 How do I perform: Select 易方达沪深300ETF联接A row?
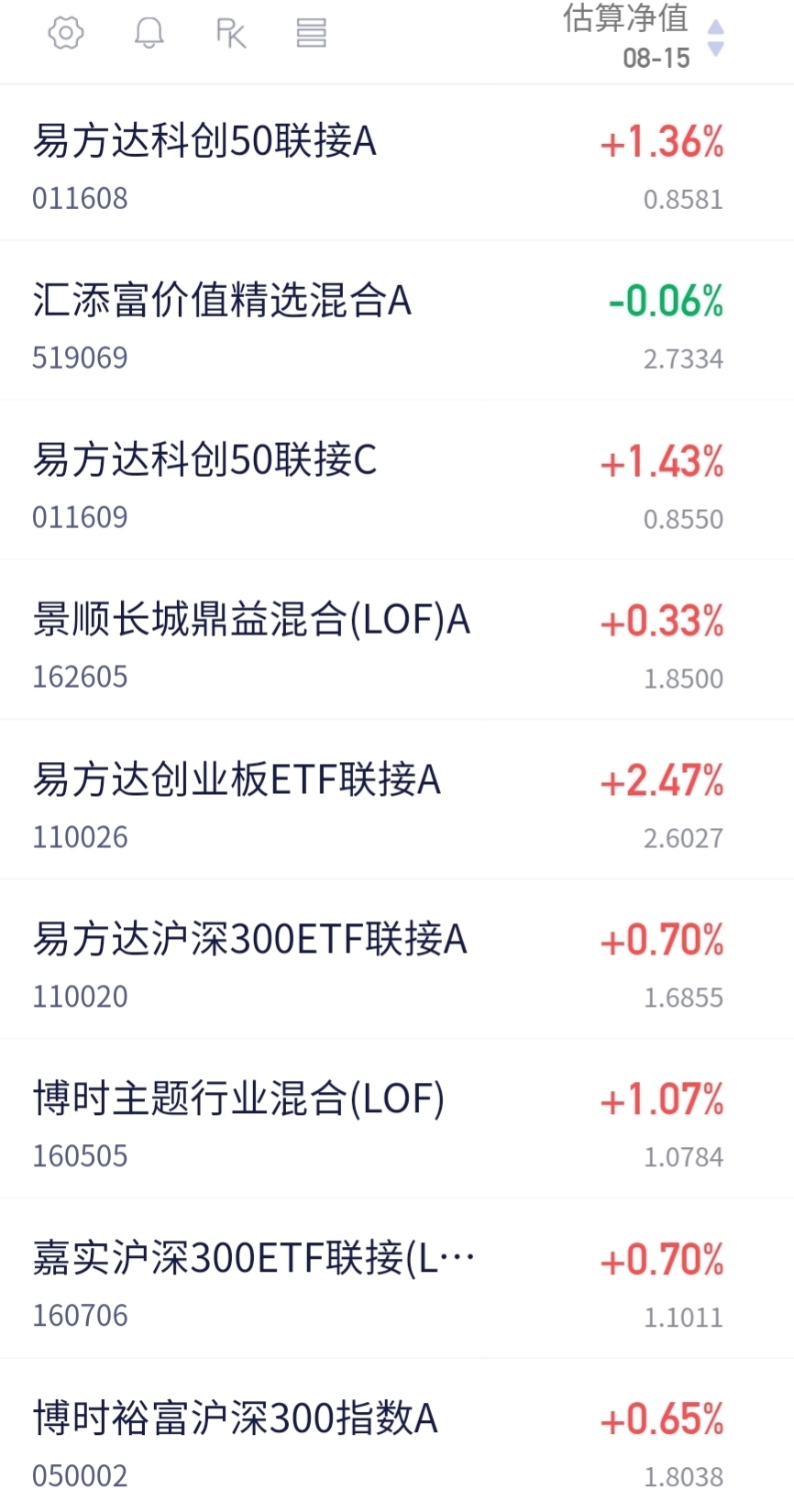coord(397,959)
